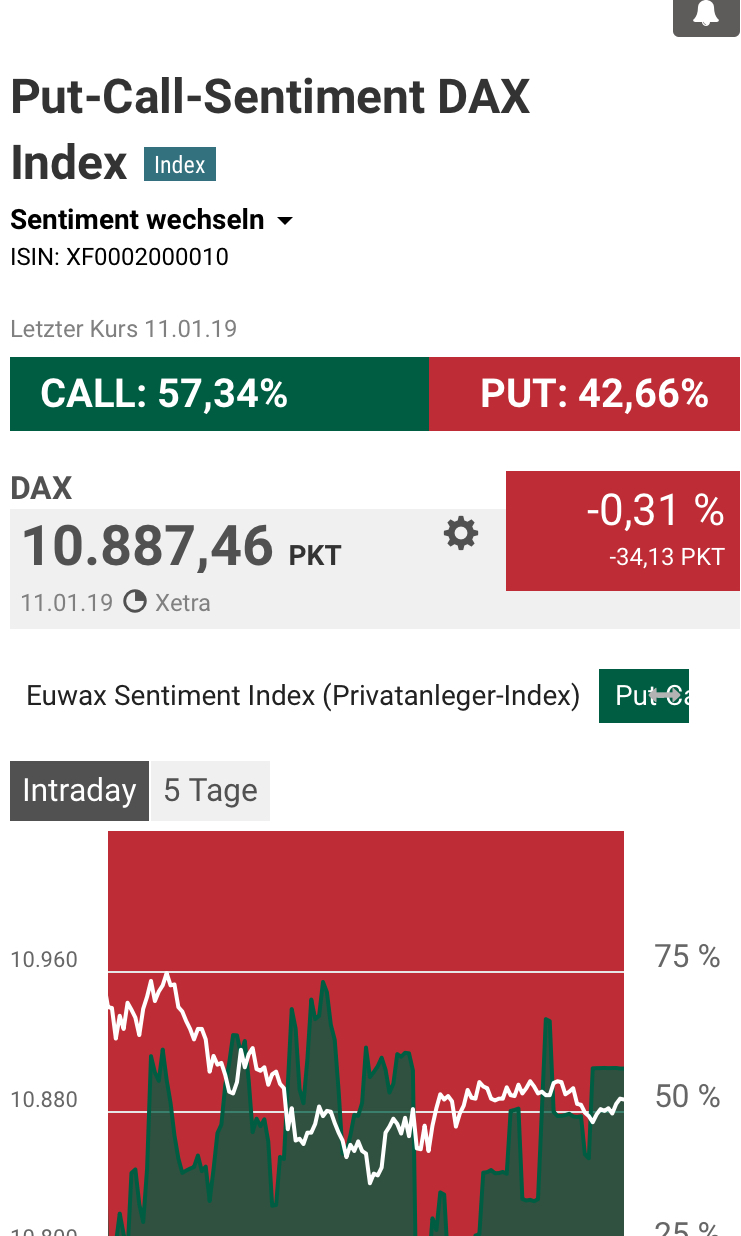Click the Euwax Sentiment Index link
The height and width of the screenshot is (1236, 741).
coord(303,695)
